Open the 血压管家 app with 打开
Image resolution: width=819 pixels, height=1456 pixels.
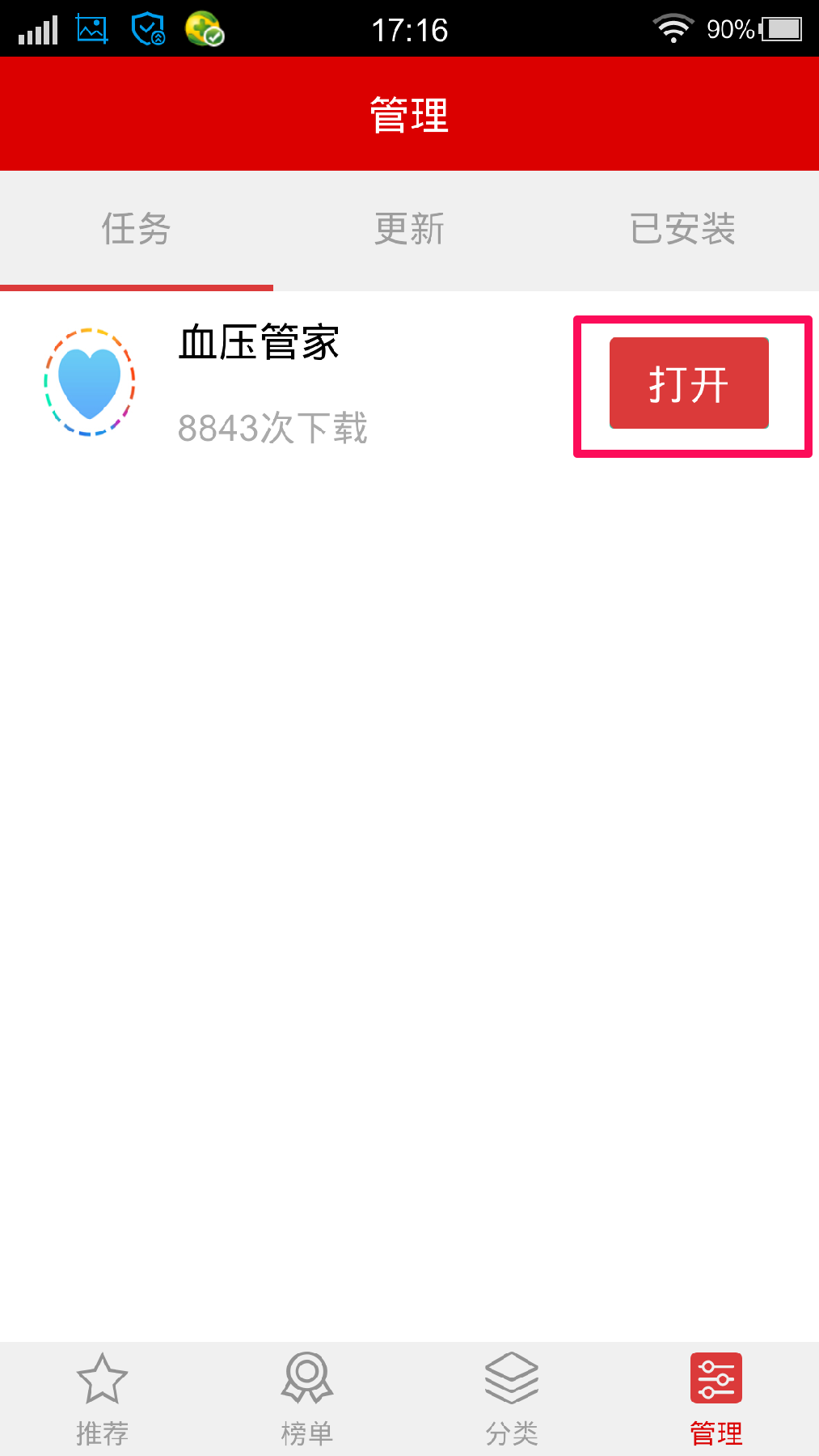pos(689,383)
